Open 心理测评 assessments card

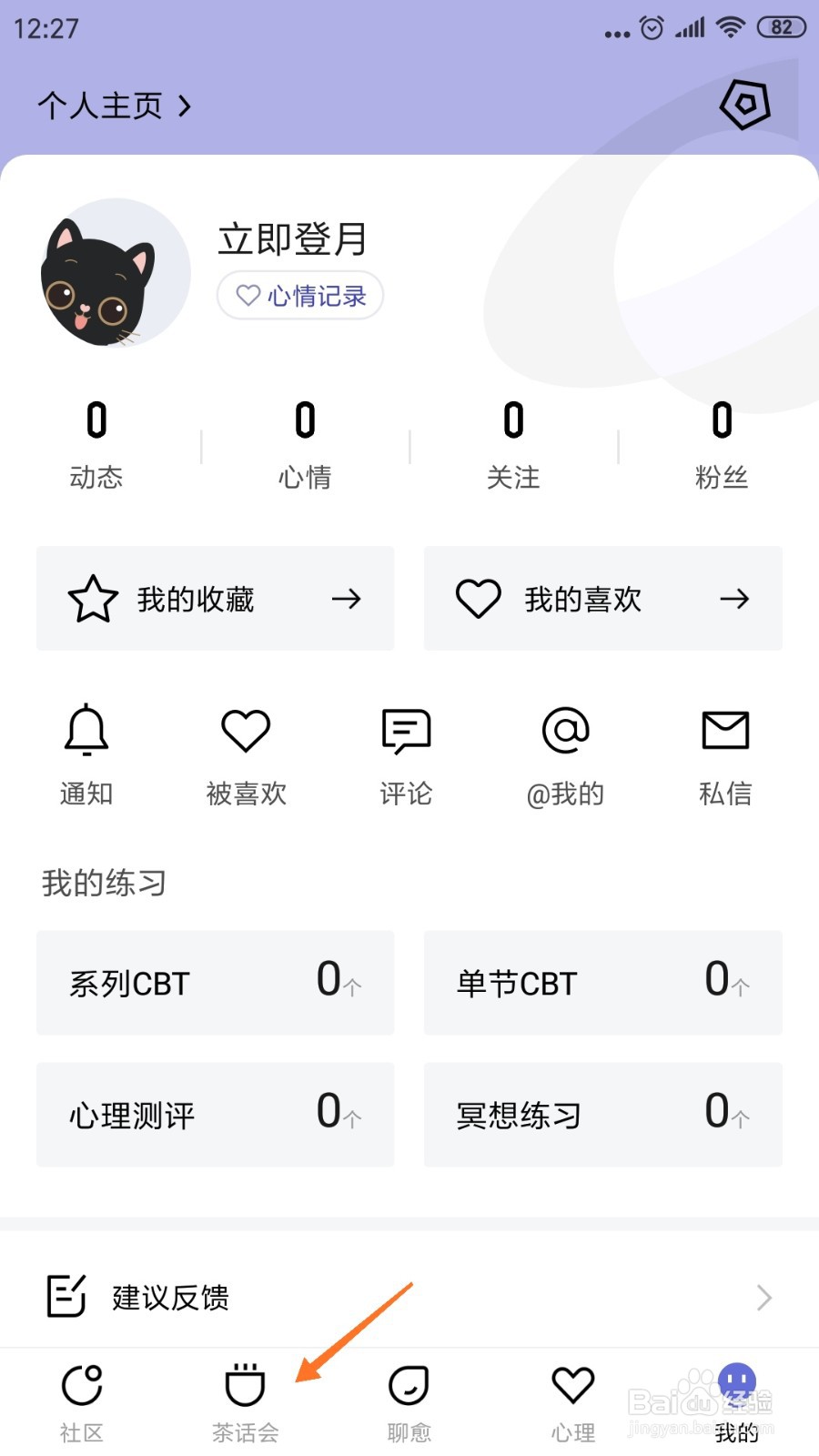coord(215,1115)
